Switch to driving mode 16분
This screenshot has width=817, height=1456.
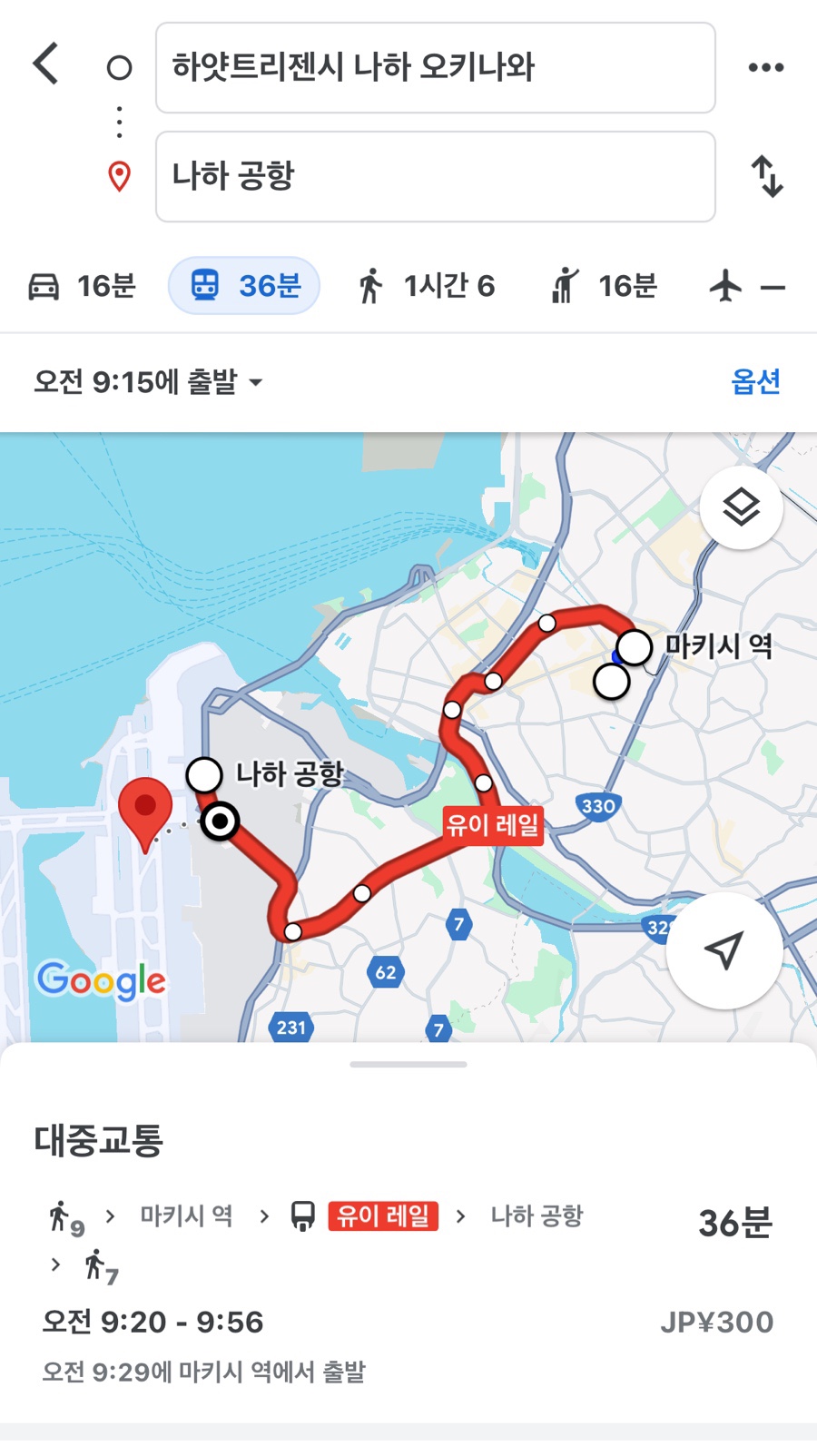[82, 286]
